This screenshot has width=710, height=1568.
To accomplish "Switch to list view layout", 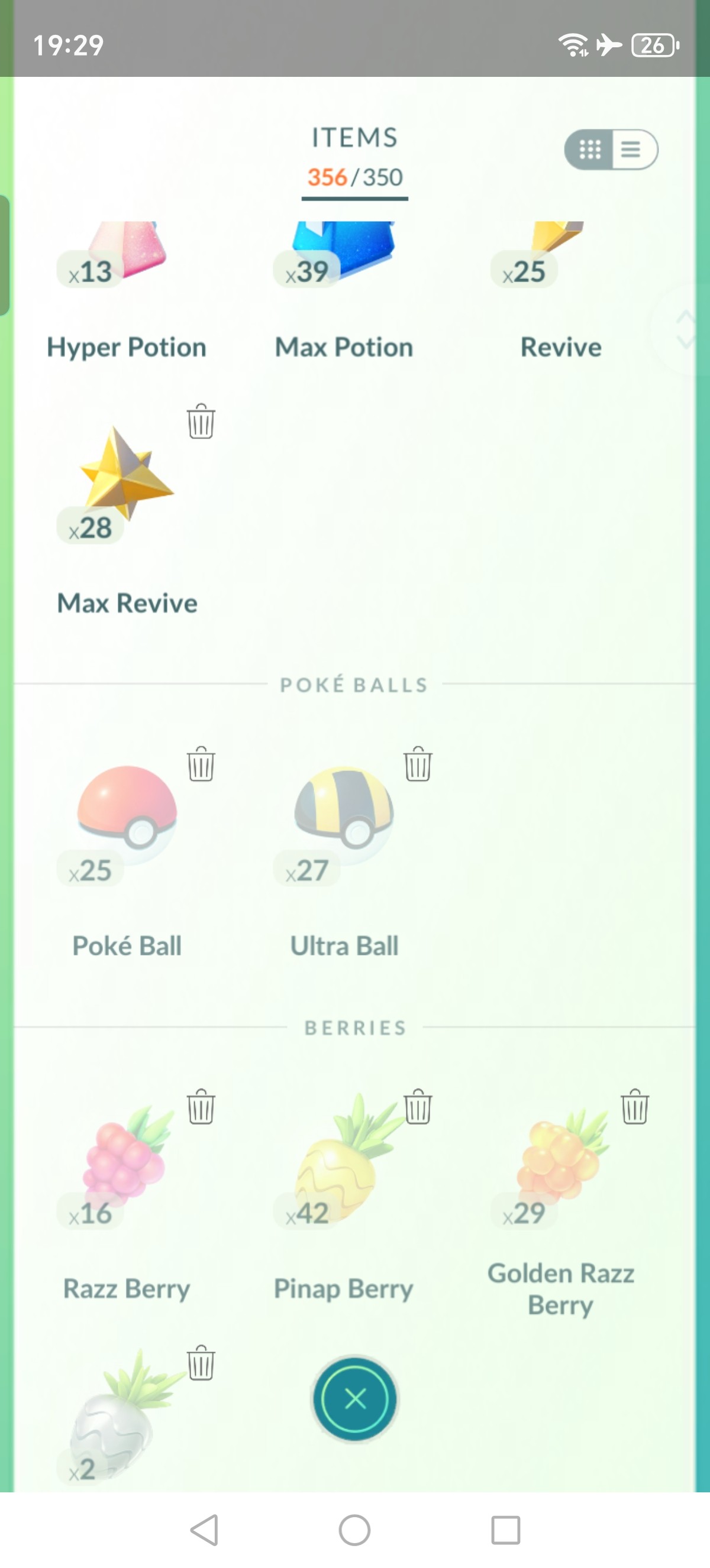I will pos(631,149).
